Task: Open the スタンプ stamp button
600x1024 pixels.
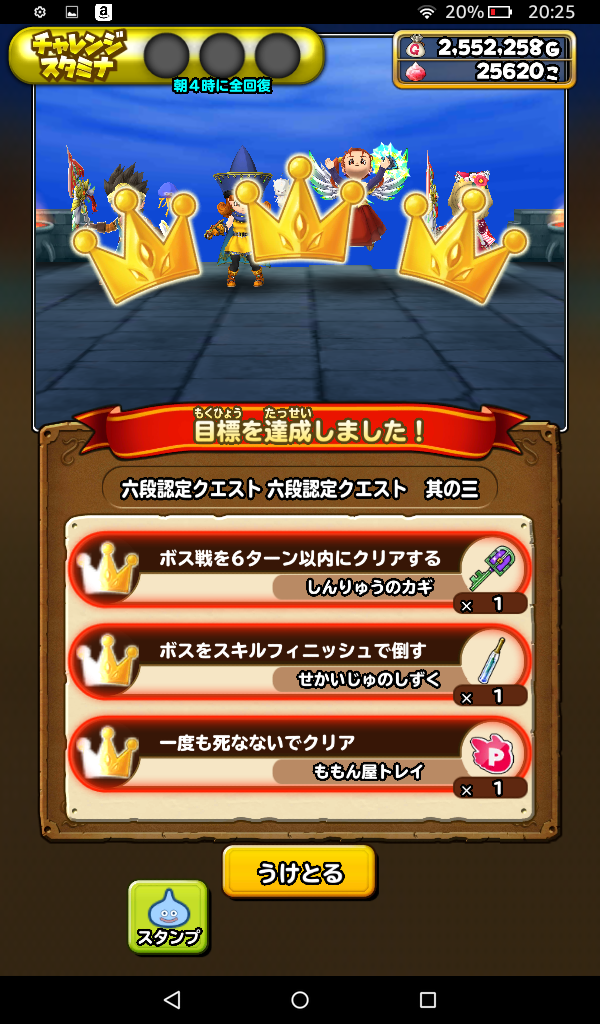Action: point(168,916)
